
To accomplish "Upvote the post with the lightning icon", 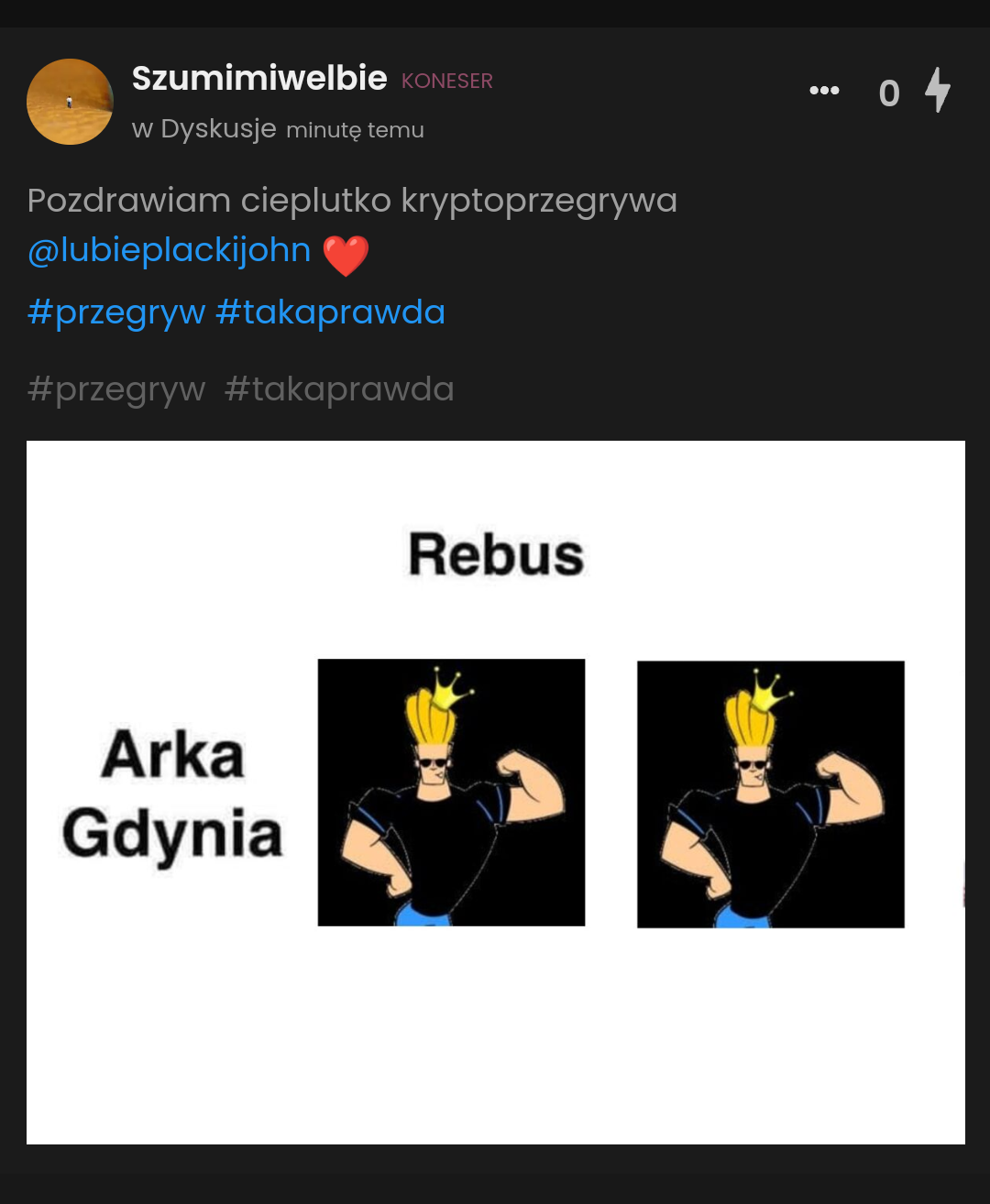I will [x=937, y=91].
